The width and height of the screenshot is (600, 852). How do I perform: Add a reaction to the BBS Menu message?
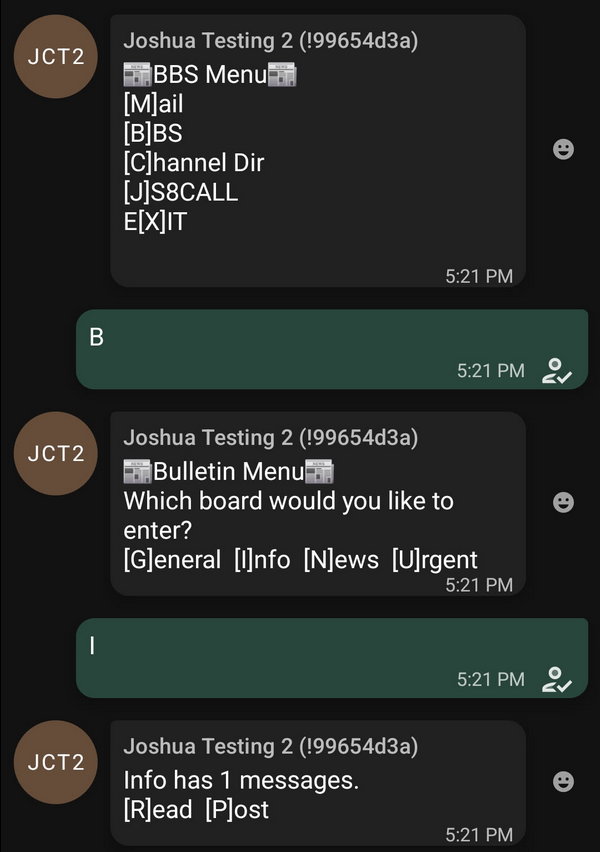(x=564, y=149)
